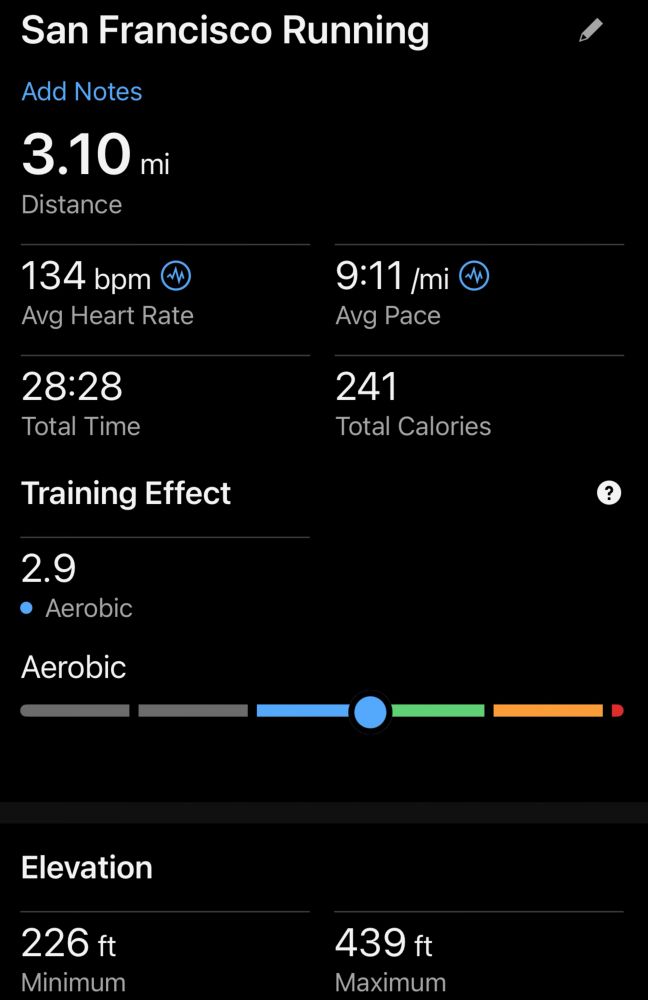Viewport: 648px width, 1000px height.
Task: Edit the activity name with the pencil
Action: (591, 31)
